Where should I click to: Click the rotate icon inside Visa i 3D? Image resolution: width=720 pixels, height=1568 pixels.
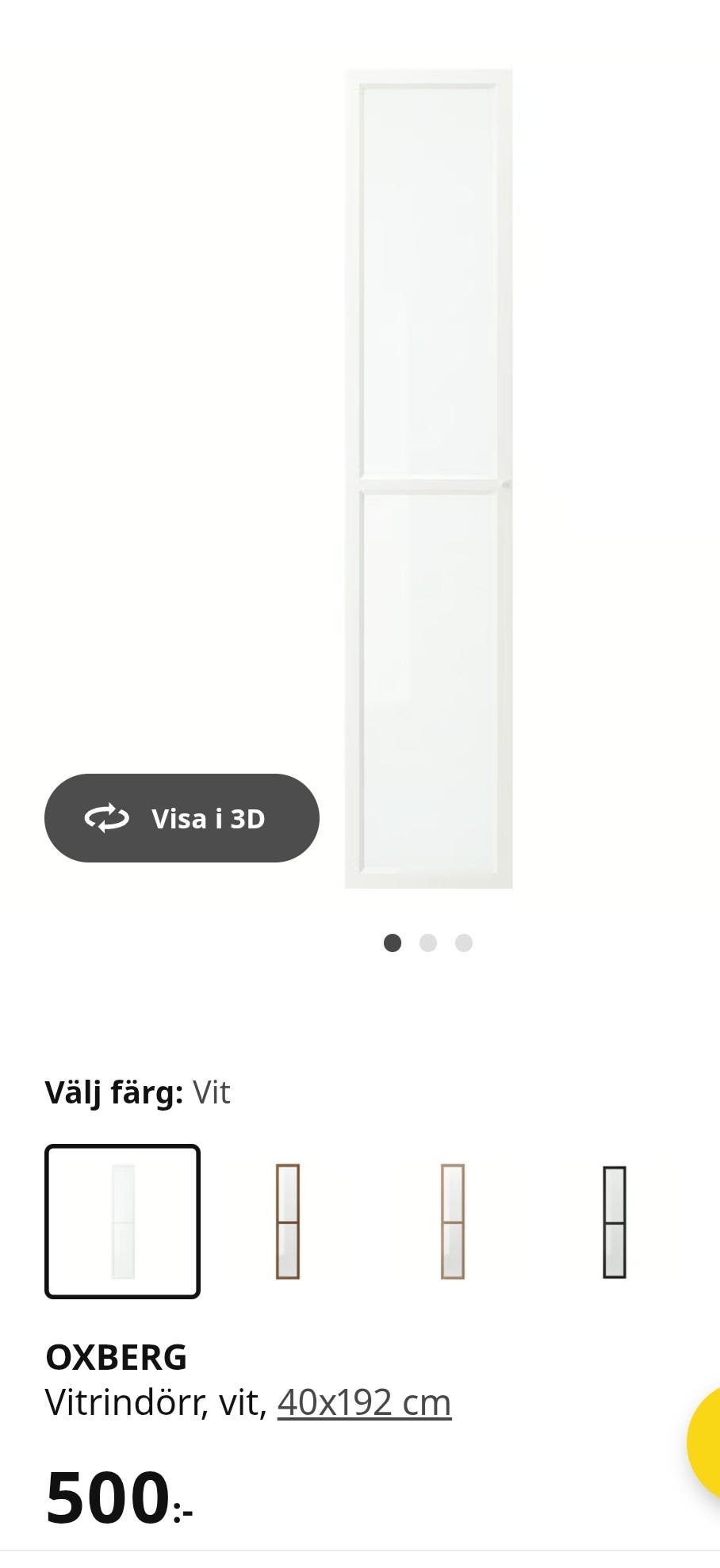(109, 818)
